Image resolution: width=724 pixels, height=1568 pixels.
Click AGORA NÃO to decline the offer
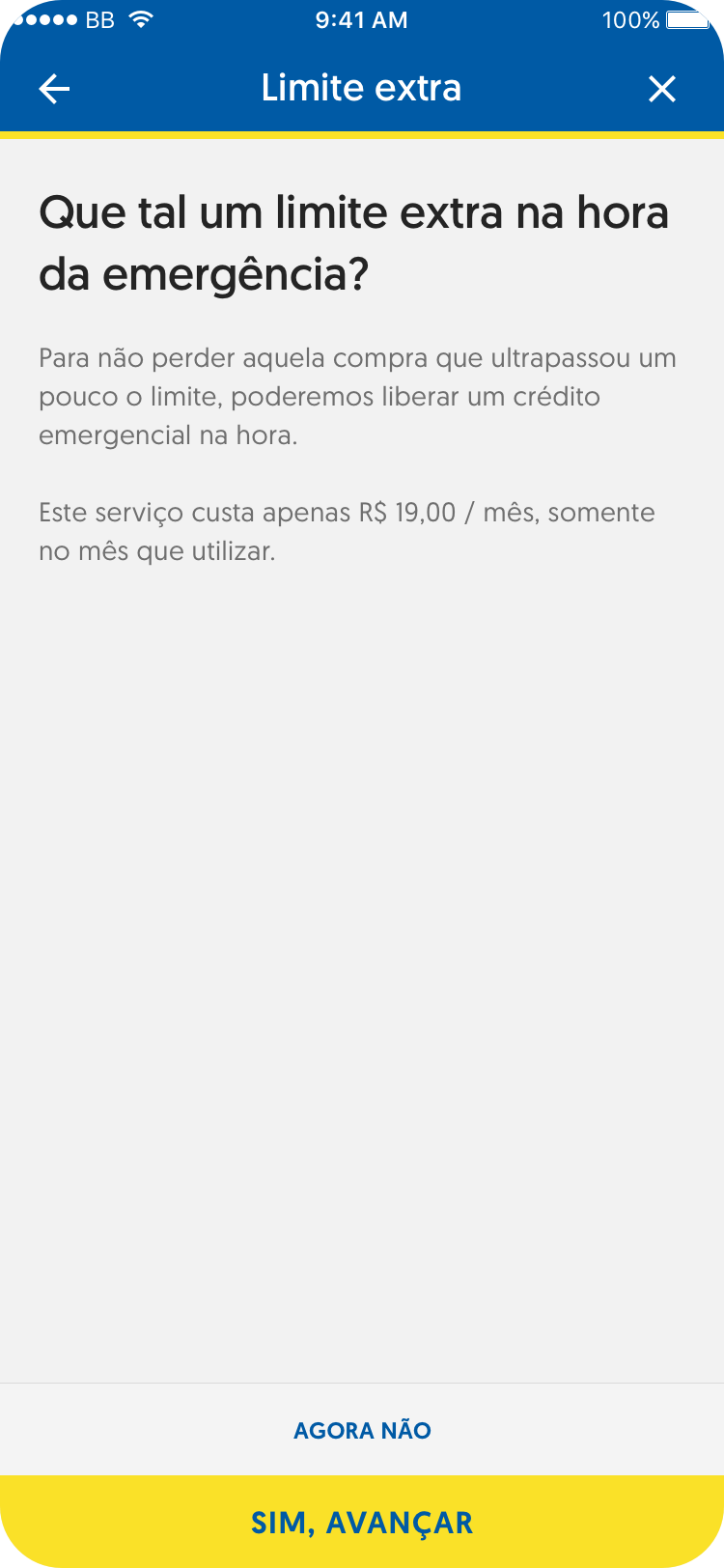(362, 1431)
